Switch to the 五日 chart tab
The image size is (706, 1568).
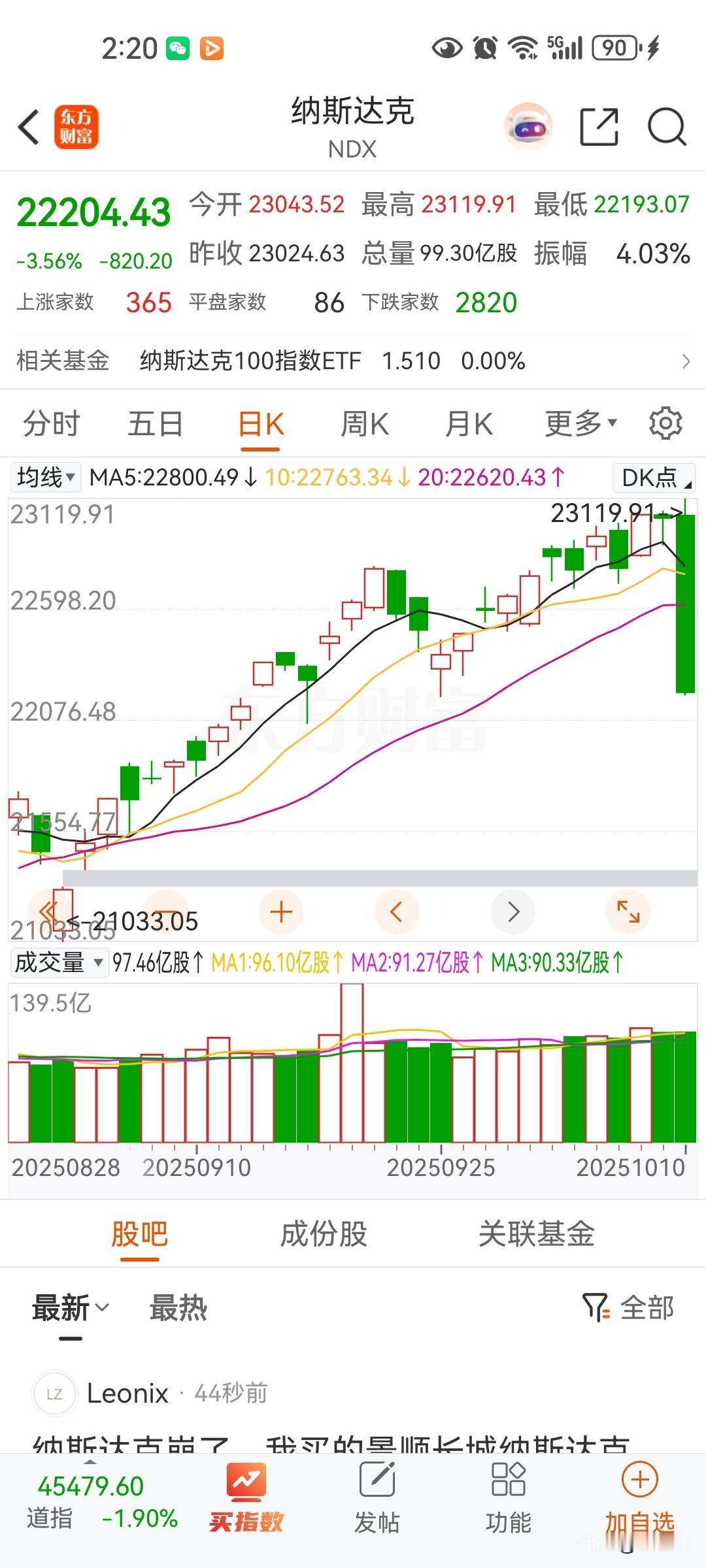[155, 424]
